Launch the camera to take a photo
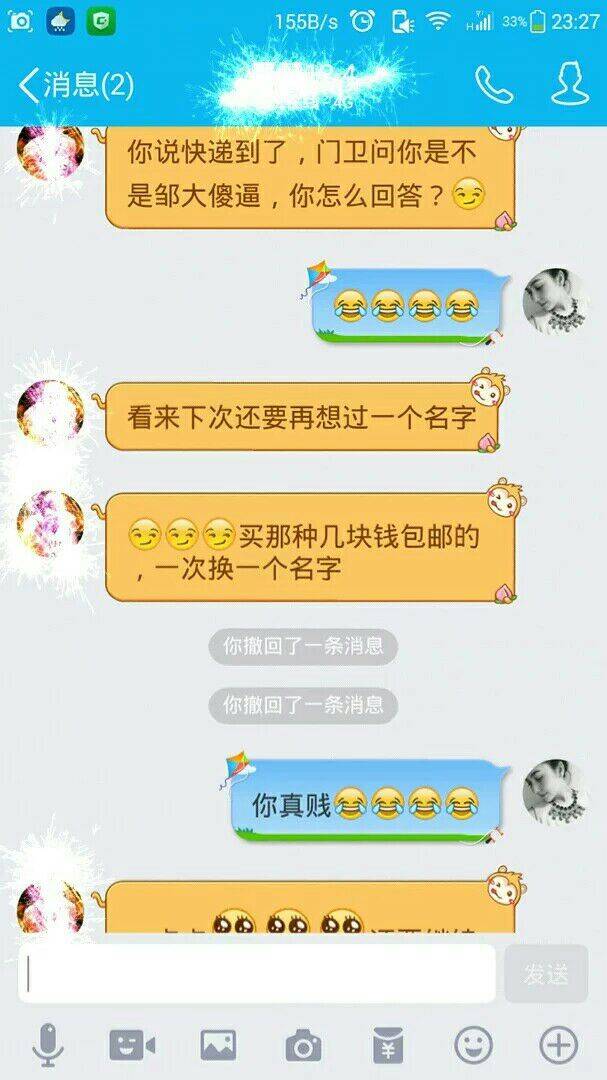 tap(303, 1046)
